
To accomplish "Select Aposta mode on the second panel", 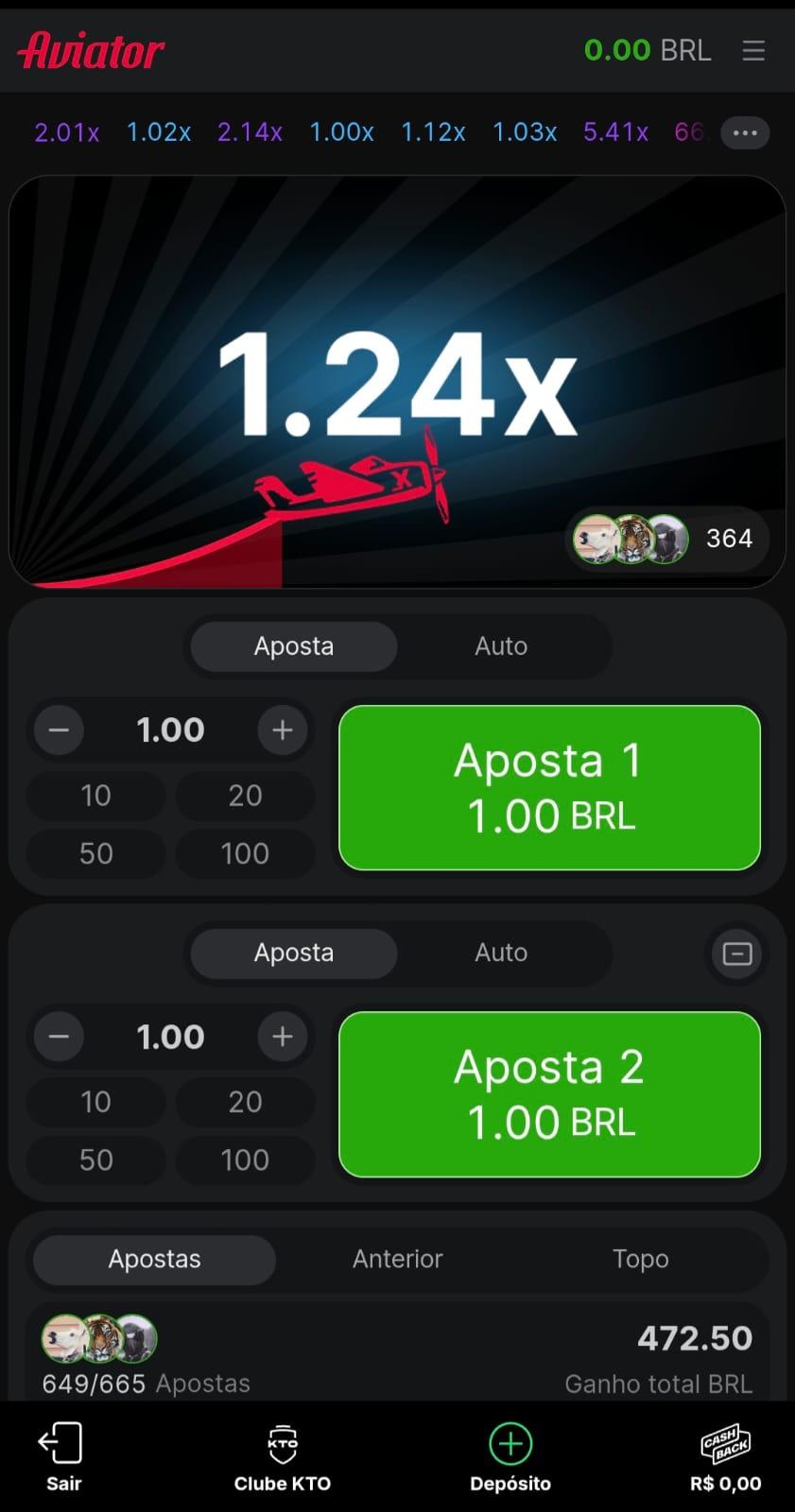I will coord(293,954).
